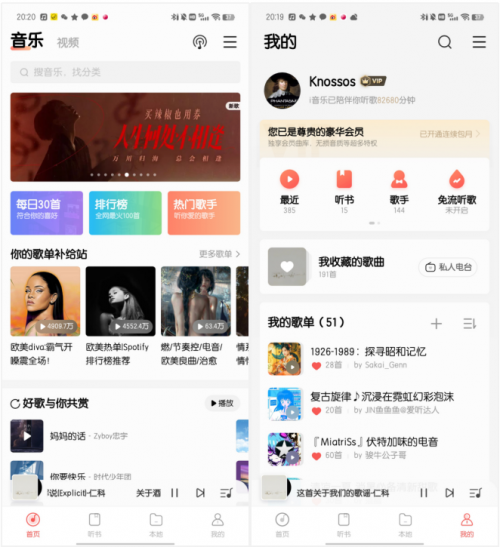
Task: Tap 更多歌单 to see more playlists
Action: 219,254
